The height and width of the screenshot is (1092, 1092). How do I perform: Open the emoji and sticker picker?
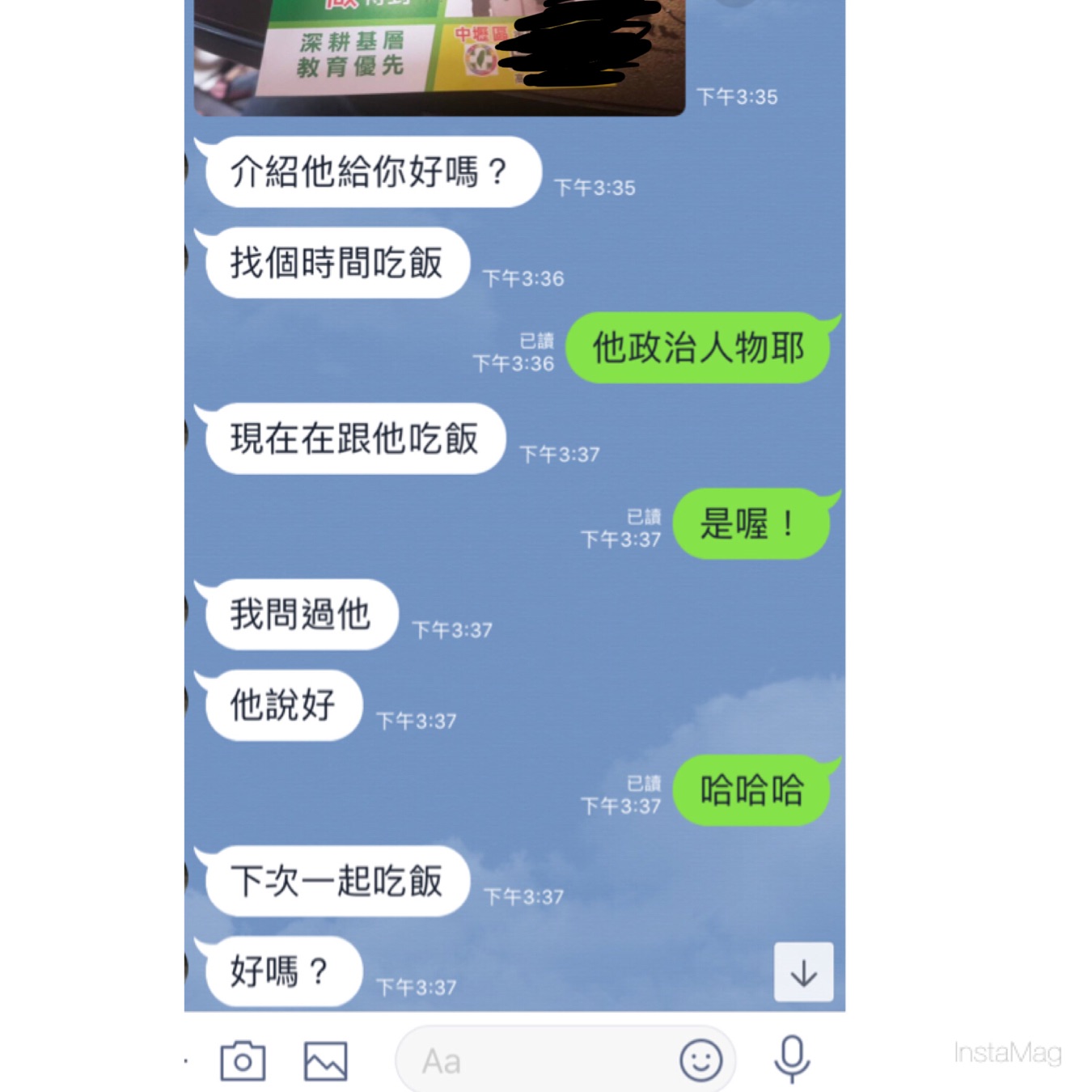(700, 1060)
